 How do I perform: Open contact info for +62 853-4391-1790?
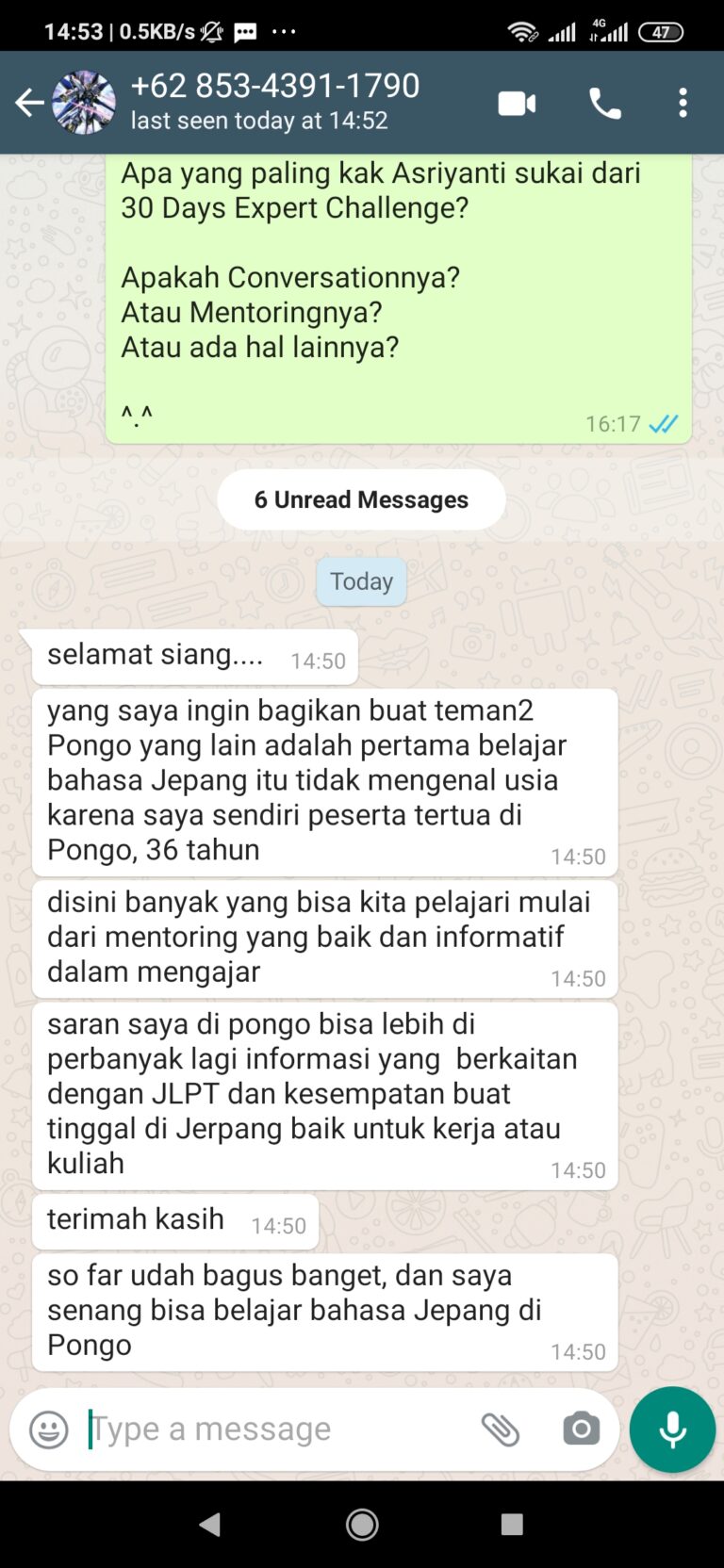[x=273, y=102]
